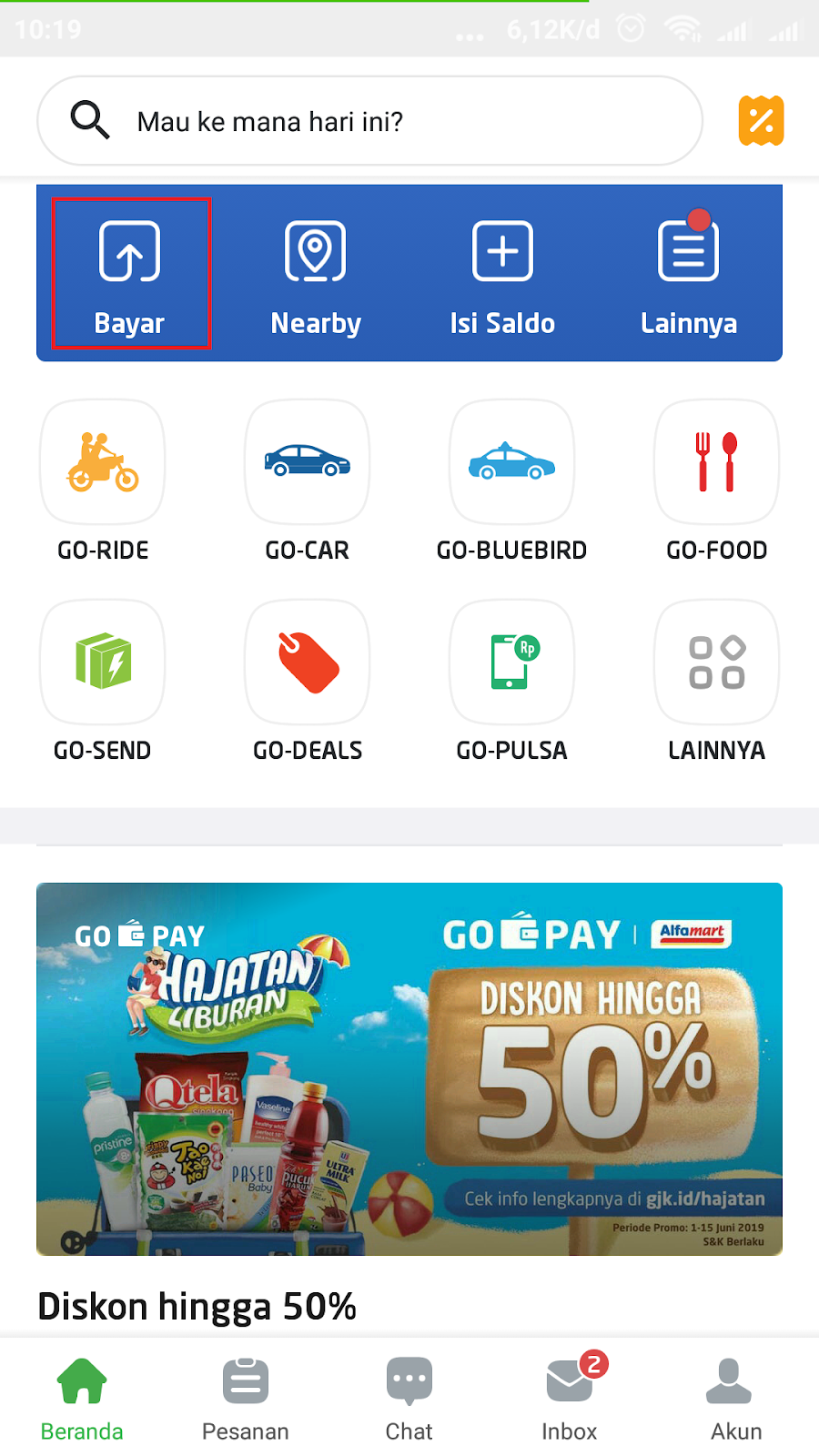The height and width of the screenshot is (1456, 819).
Task: Open Nearby merchants
Action: click(x=316, y=273)
